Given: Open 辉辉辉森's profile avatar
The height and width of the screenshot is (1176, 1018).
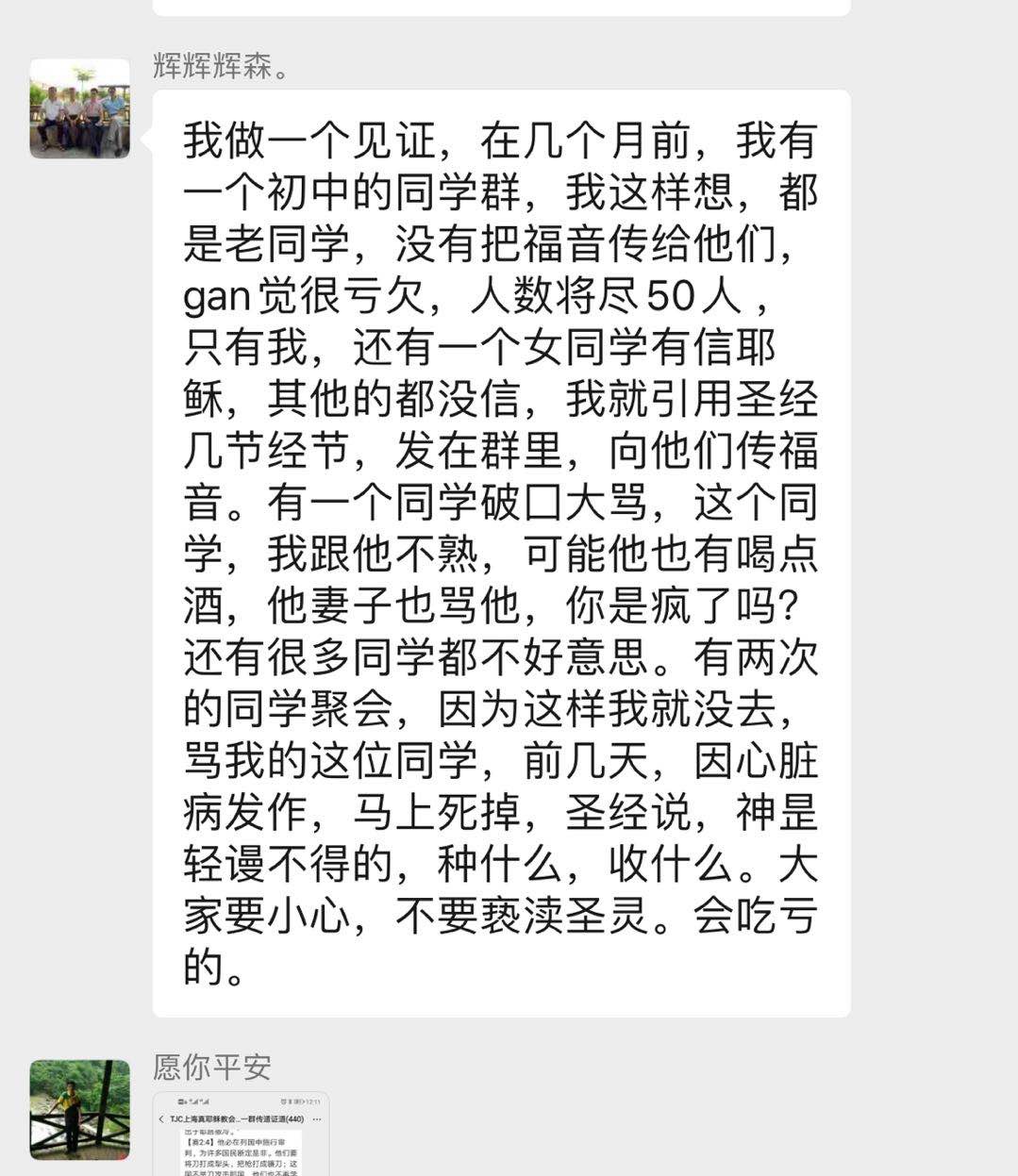Looking at the screenshot, I should (79, 108).
